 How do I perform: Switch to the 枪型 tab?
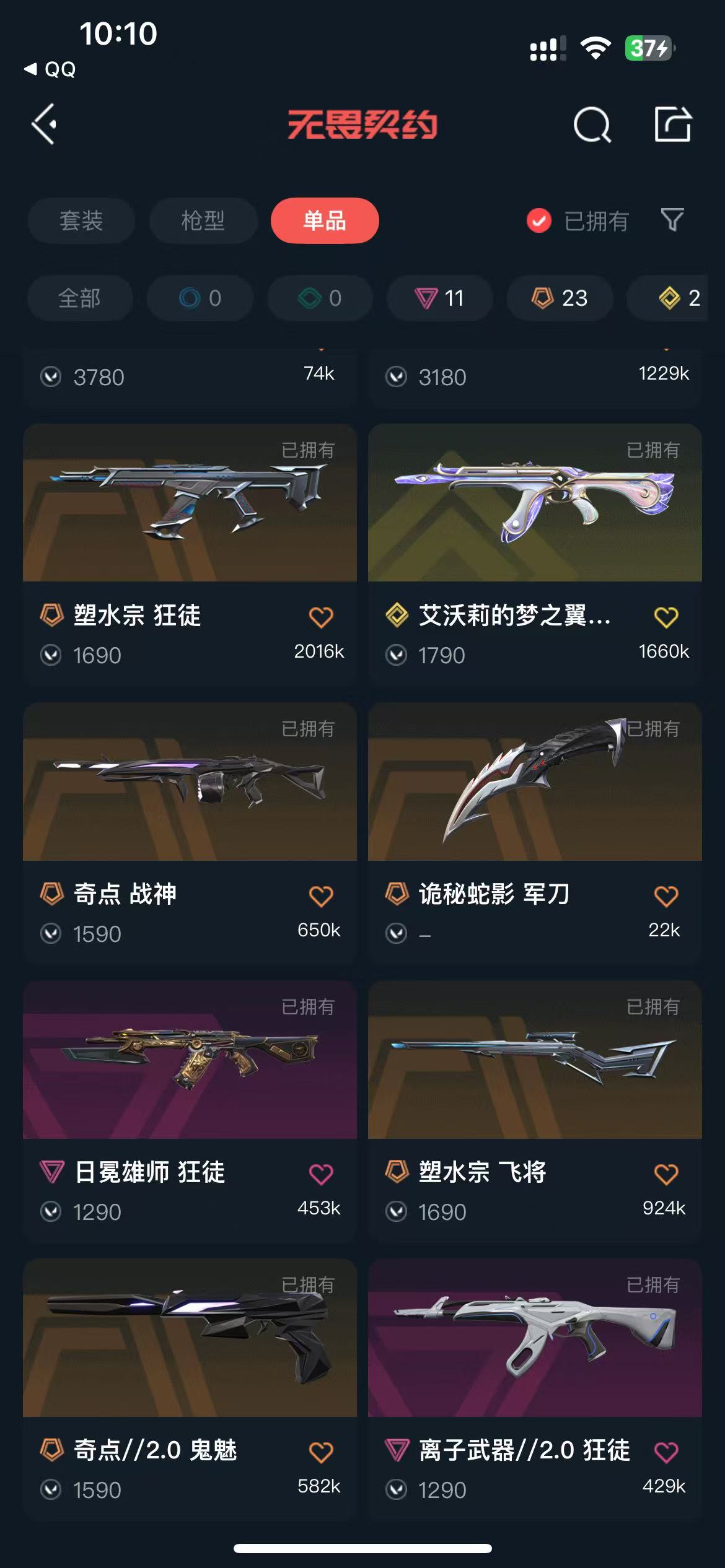coord(203,220)
